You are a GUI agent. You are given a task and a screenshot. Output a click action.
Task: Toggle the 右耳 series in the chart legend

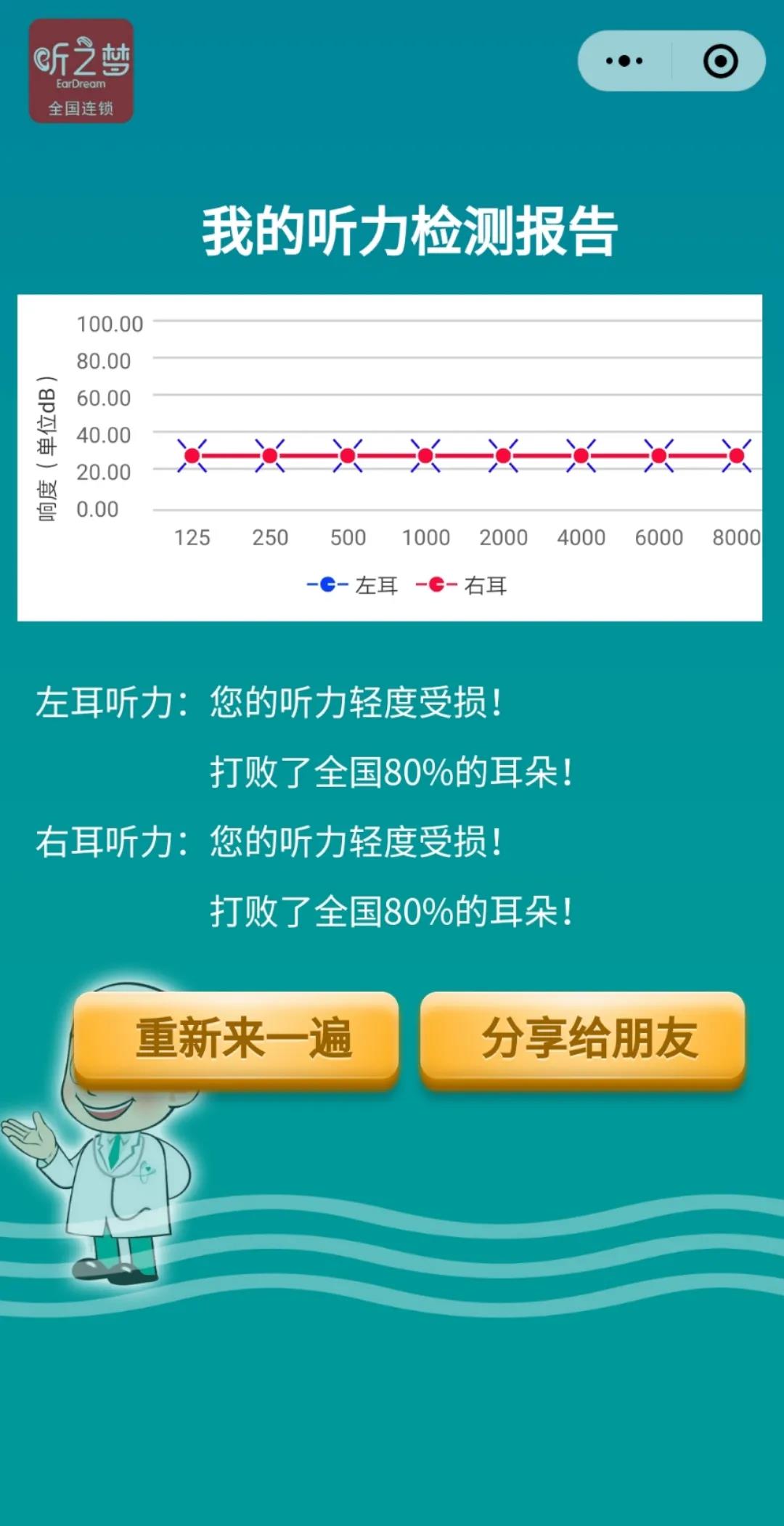pyautogui.click(x=462, y=585)
